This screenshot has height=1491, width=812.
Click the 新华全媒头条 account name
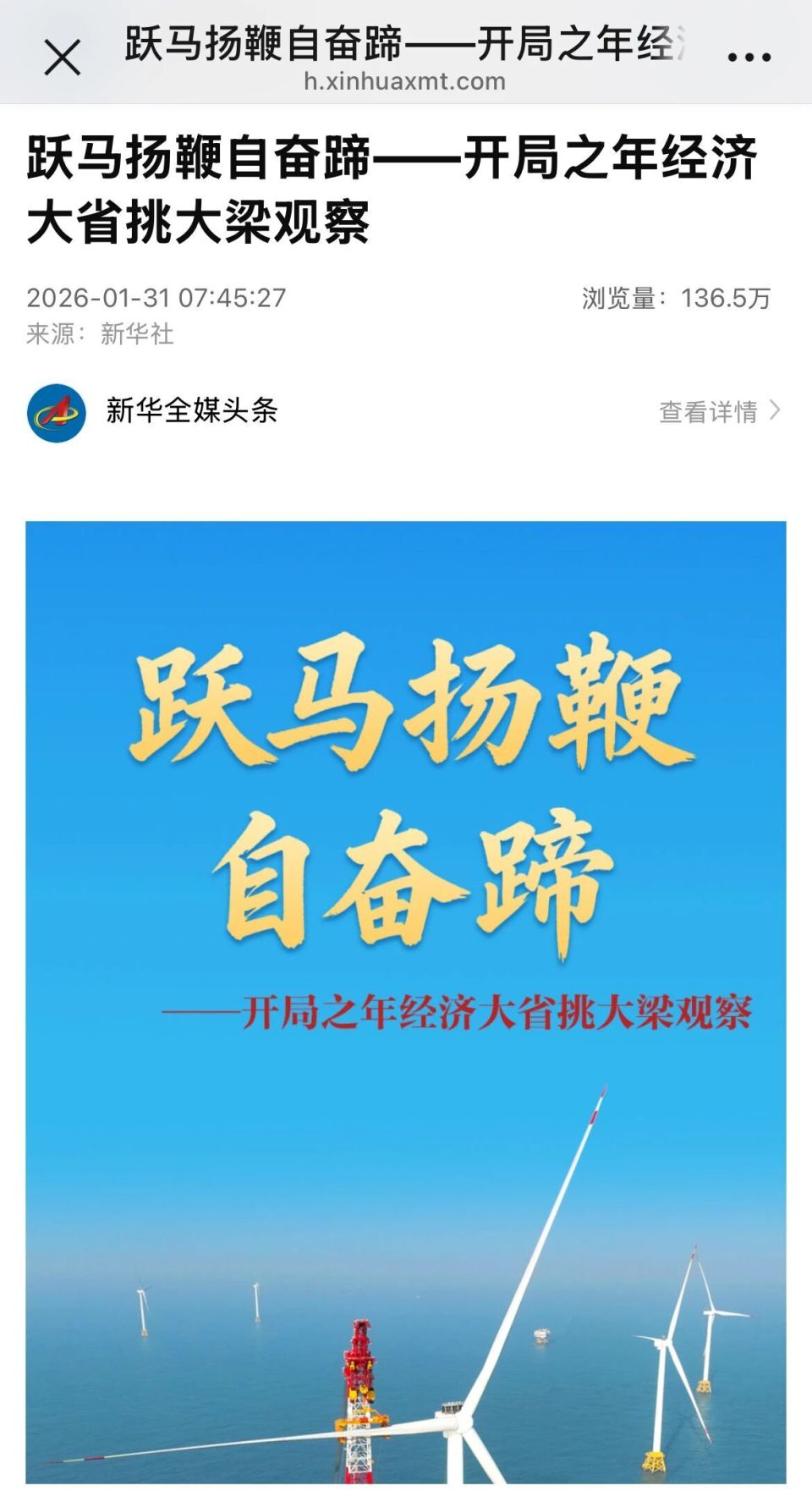pyautogui.click(x=193, y=412)
